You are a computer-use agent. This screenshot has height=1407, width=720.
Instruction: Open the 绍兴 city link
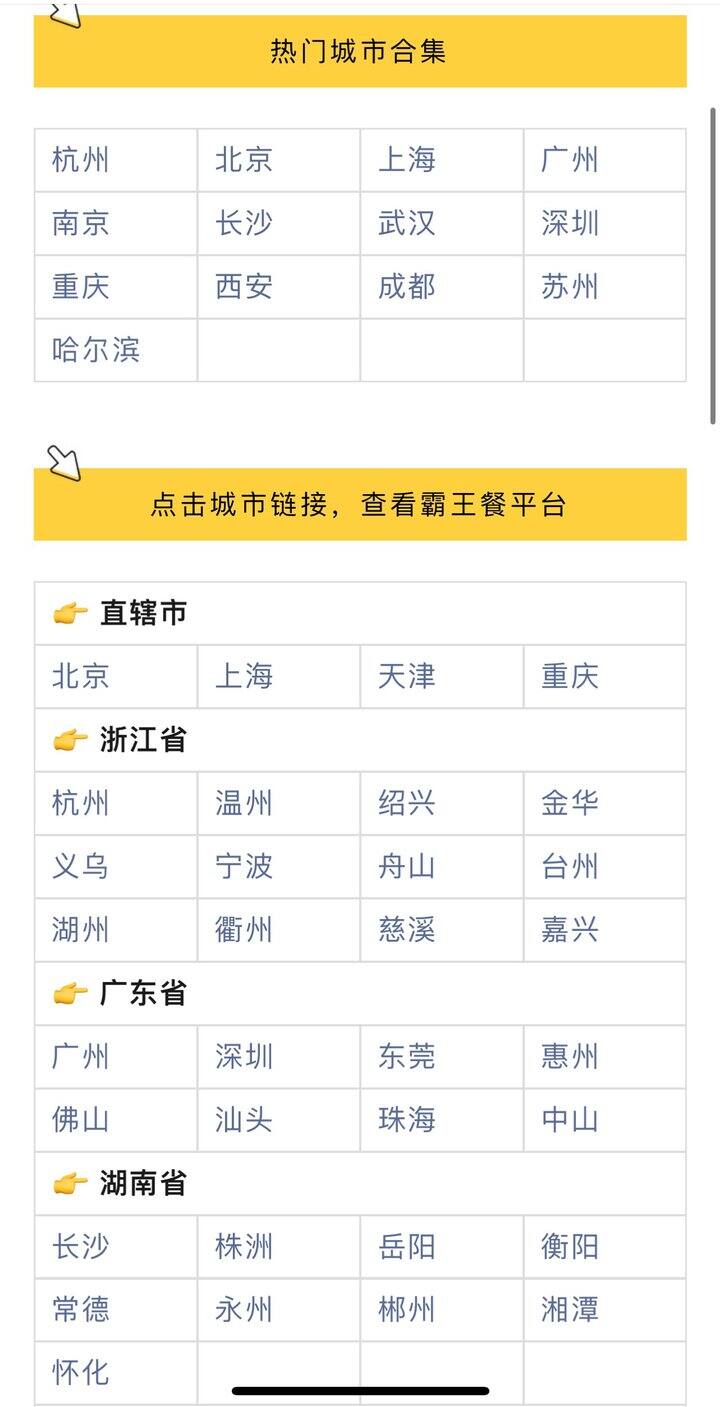tap(407, 803)
